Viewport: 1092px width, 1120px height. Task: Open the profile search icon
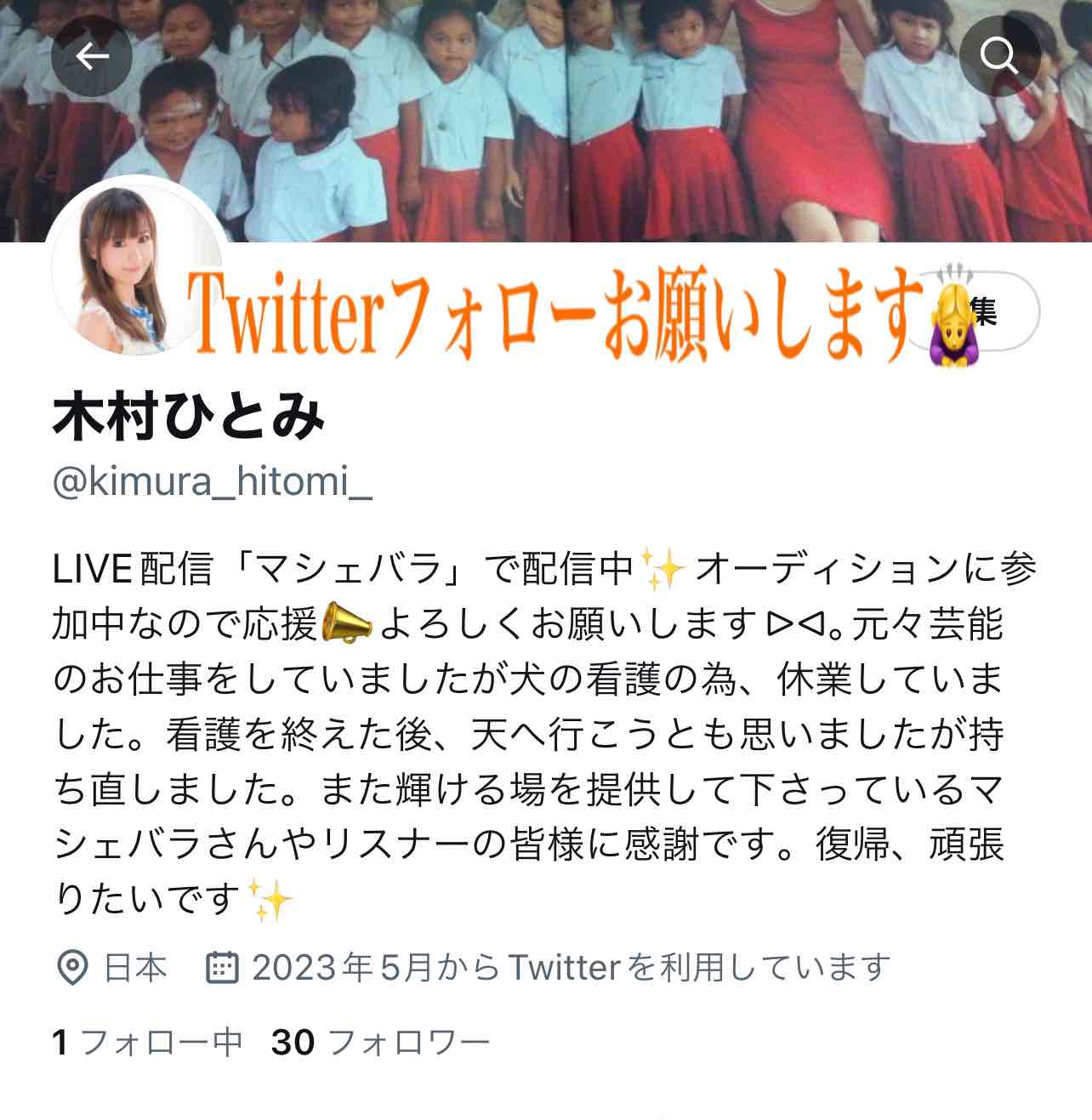point(999,57)
